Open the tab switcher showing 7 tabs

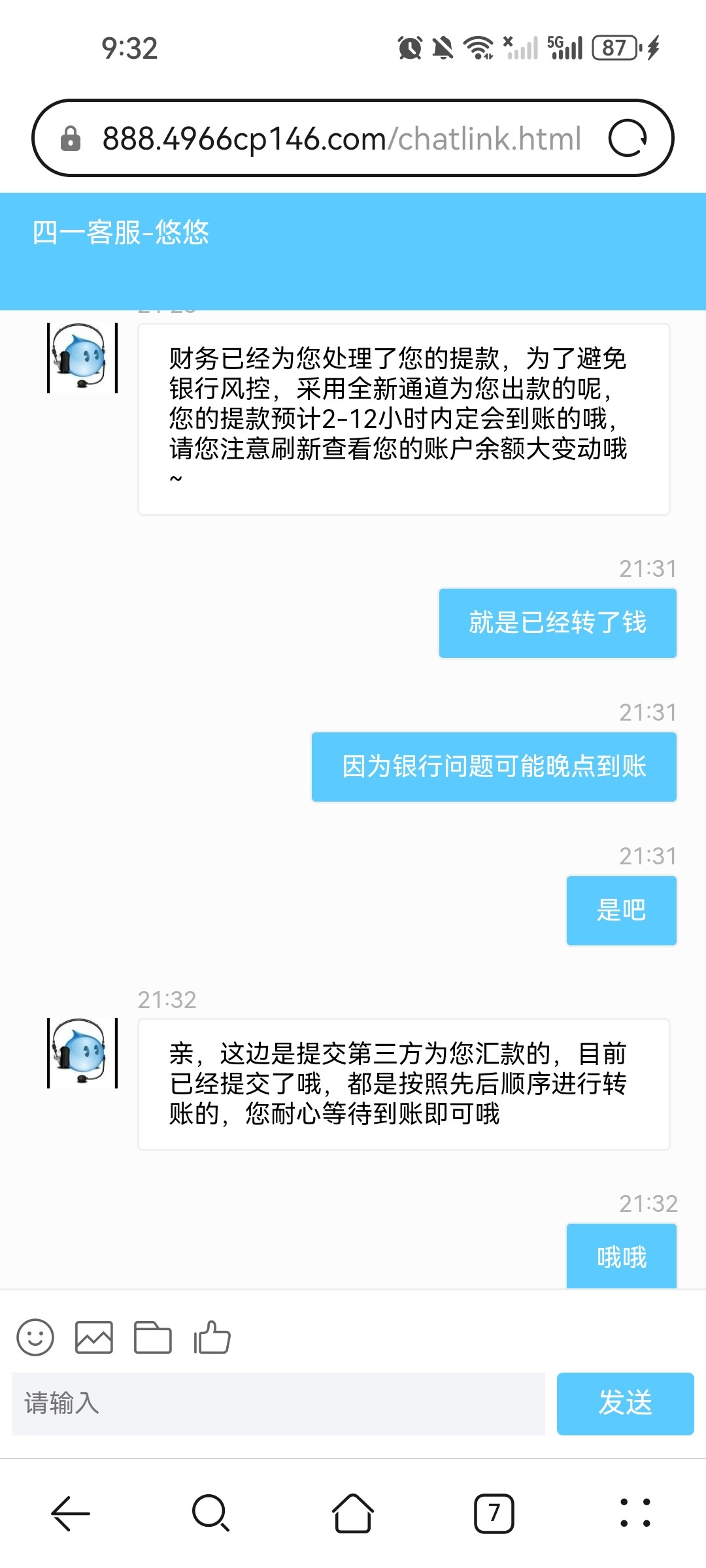(x=494, y=1513)
